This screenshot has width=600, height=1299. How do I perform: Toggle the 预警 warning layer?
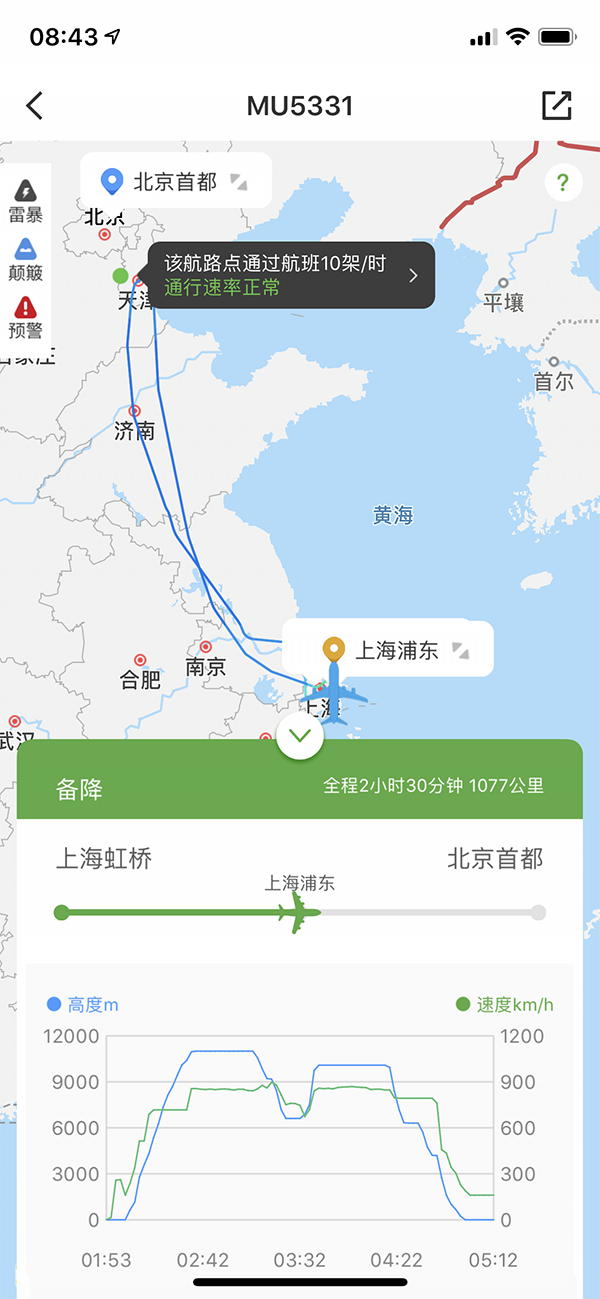25,316
